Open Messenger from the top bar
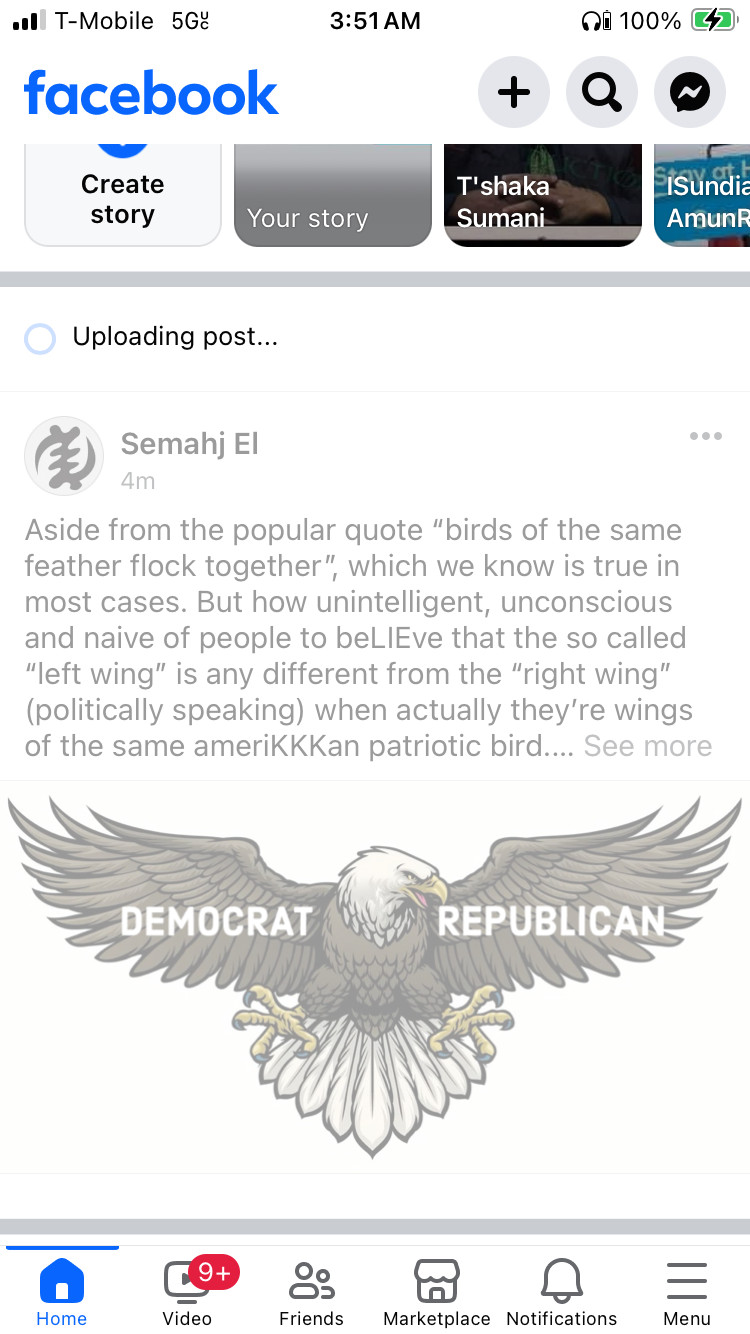The image size is (750, 1334). [689, 91]
